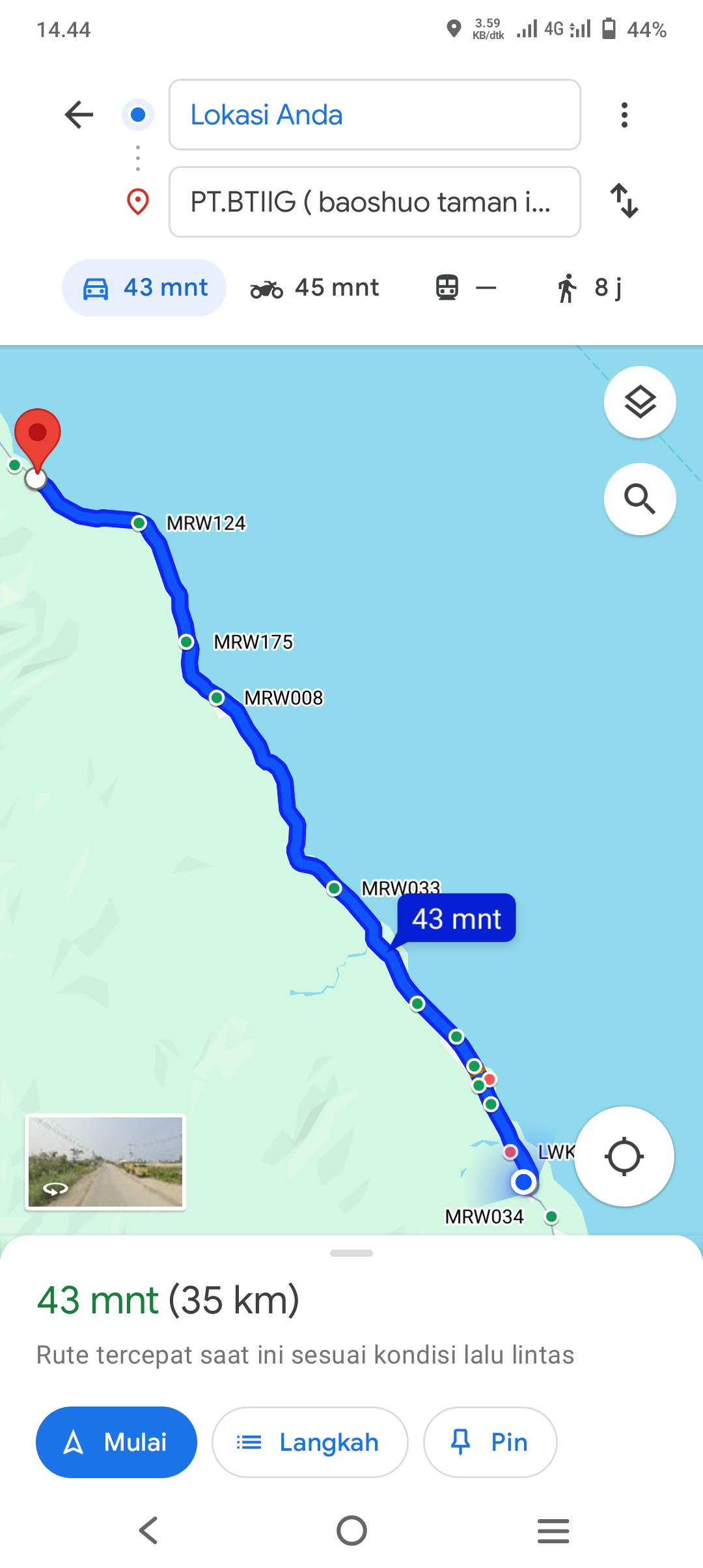Open the three-dot overflow menu
The height and width of the screenshot is (1568, 703).
(x=624, y=115)
